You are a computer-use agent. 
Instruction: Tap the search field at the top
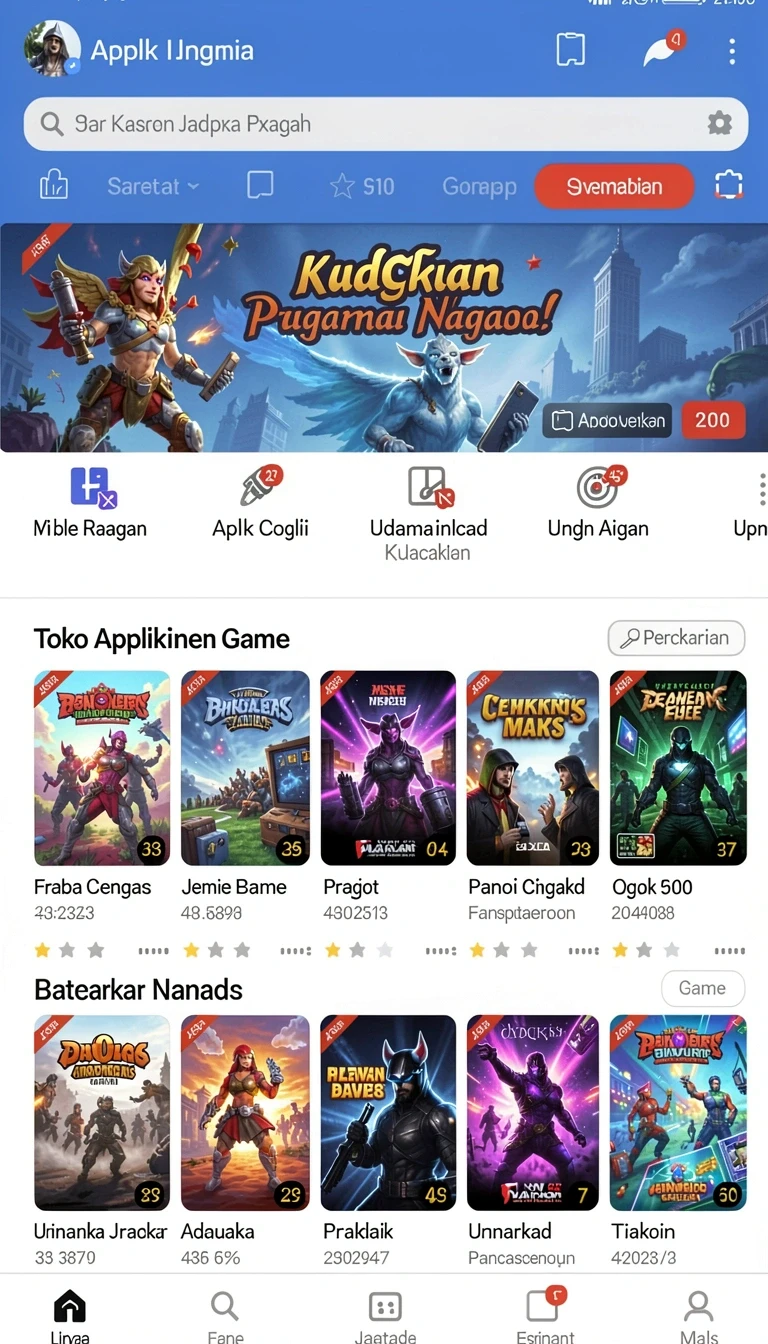coord(386,124)
